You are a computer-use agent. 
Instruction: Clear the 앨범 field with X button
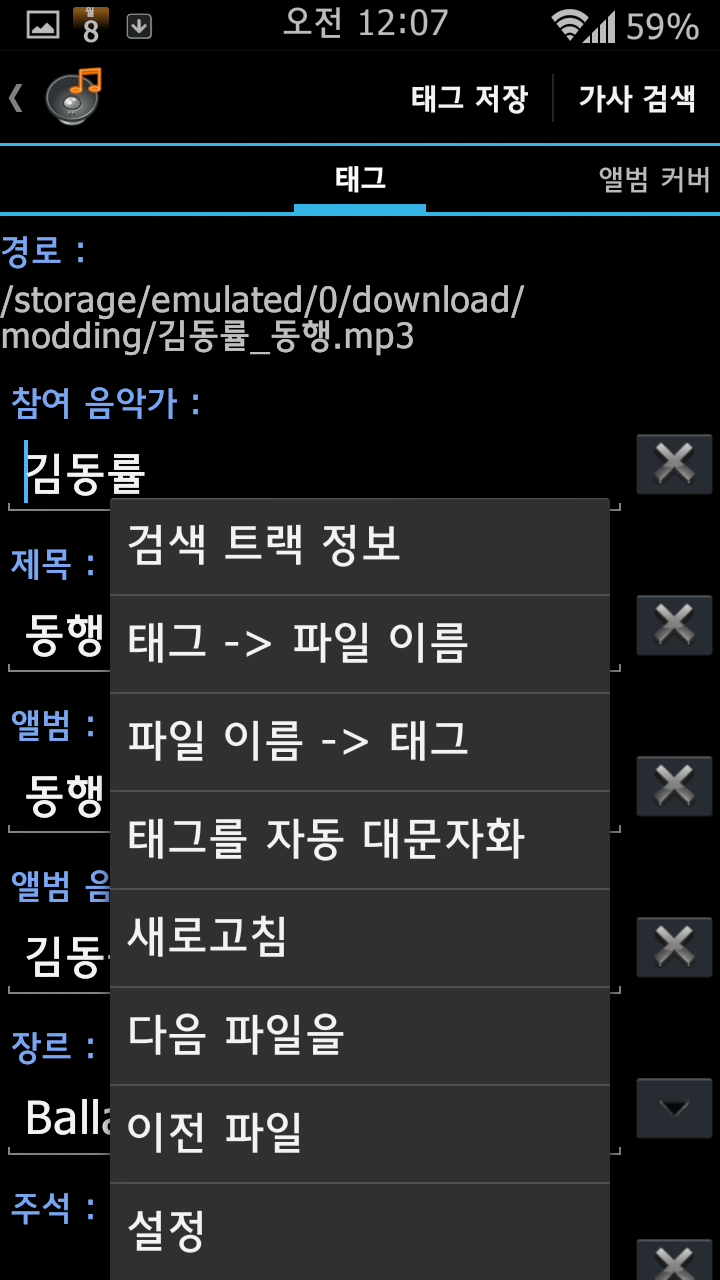click(x=674, y=786)
